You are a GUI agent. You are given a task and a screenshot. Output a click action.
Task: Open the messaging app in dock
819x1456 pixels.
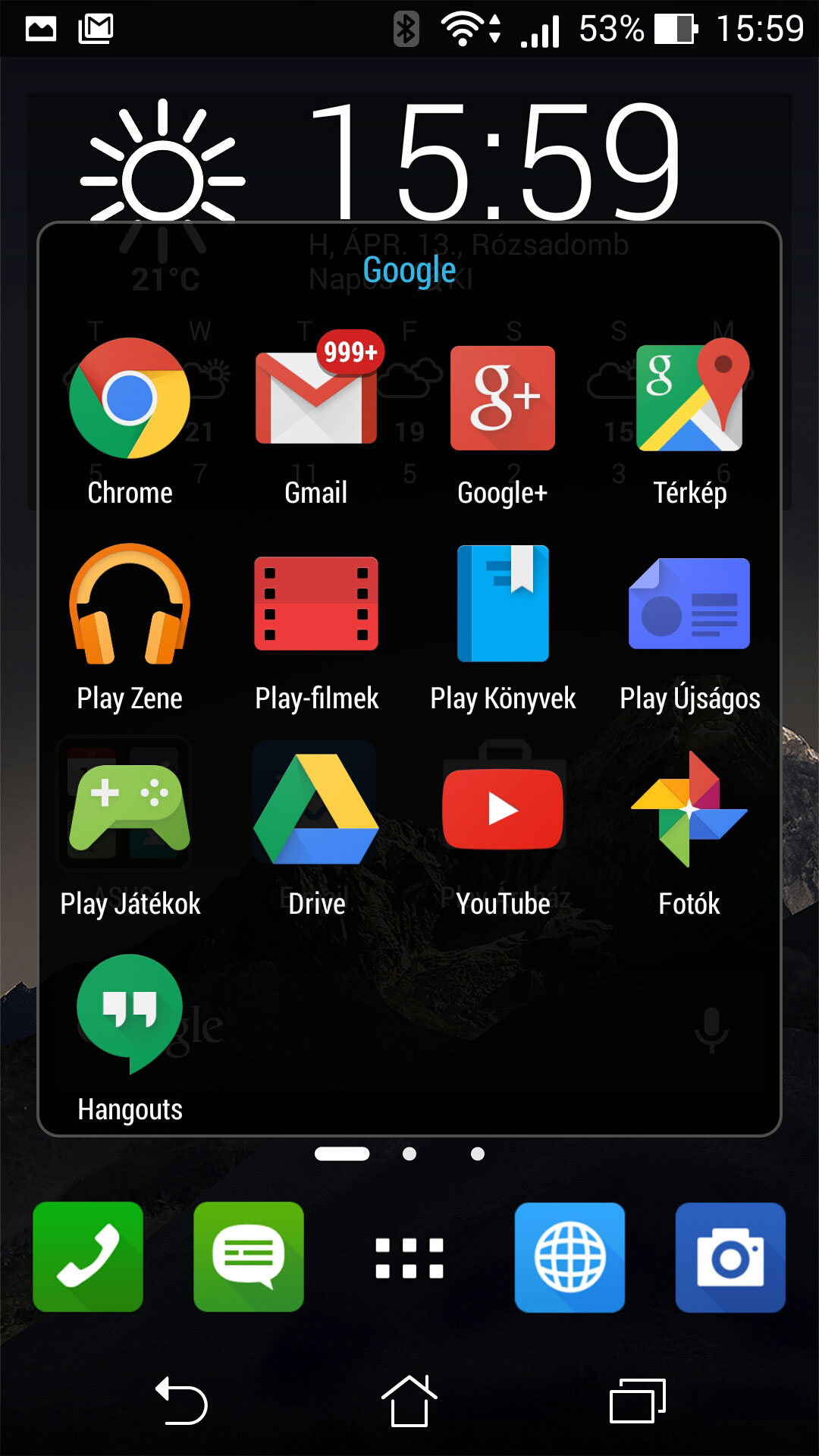click(249, 1257)
